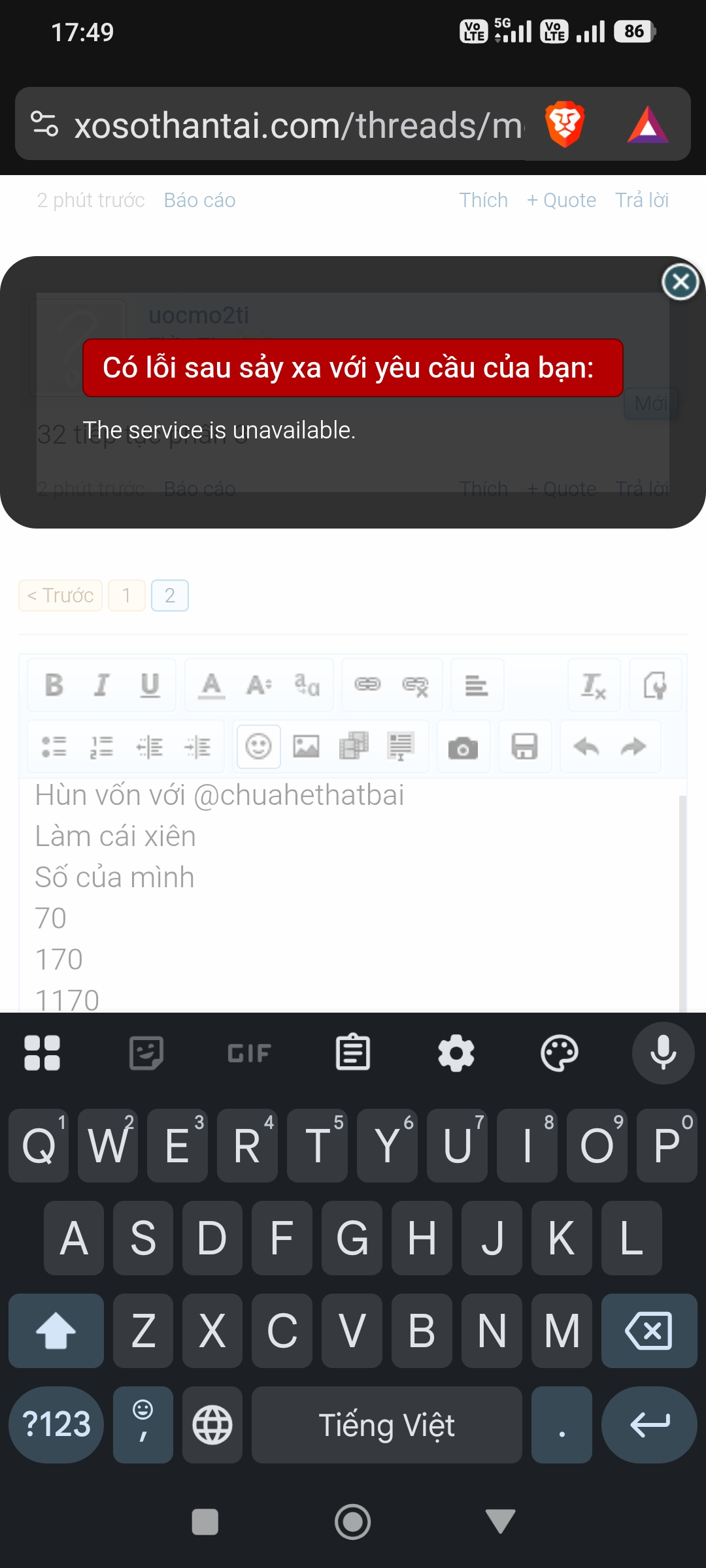Go to the previous page via Trước
This screenshot has width=706, height=1568.
coord(60,595)
